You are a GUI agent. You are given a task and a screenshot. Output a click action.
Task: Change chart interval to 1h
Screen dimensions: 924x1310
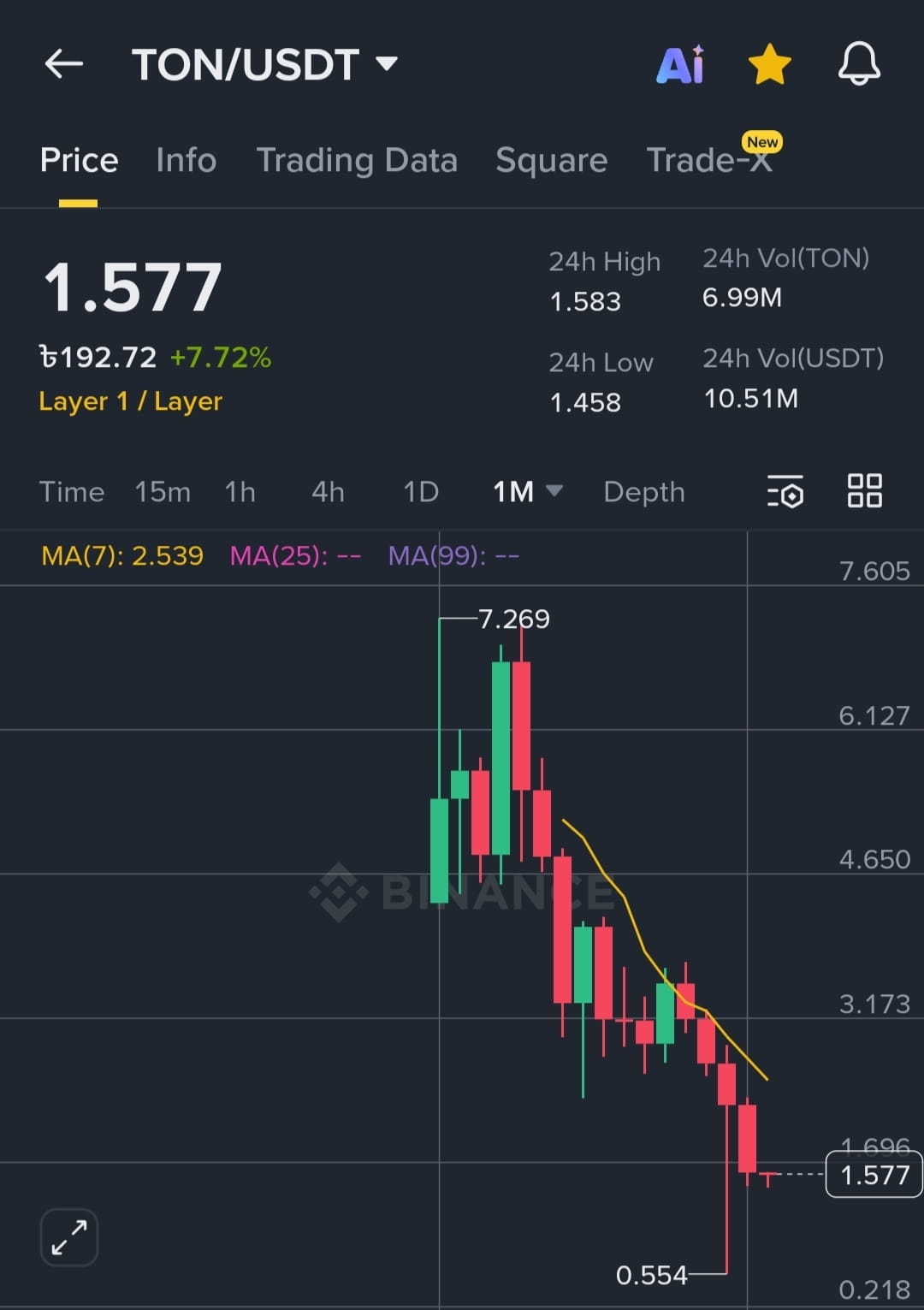point(240,492)
